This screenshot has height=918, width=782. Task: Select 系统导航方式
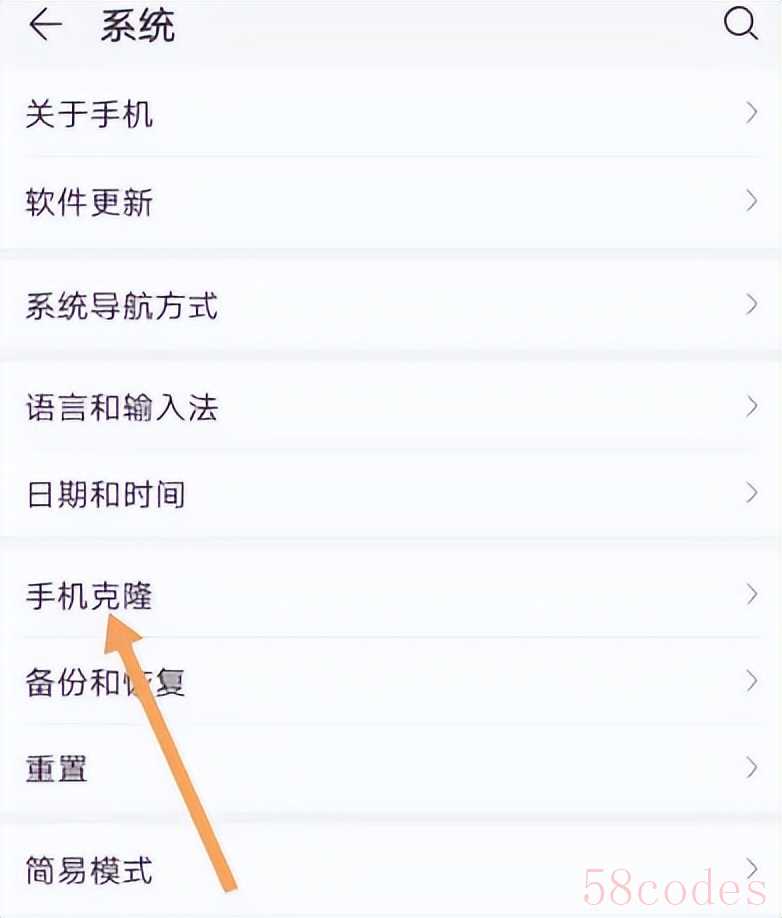390,305
